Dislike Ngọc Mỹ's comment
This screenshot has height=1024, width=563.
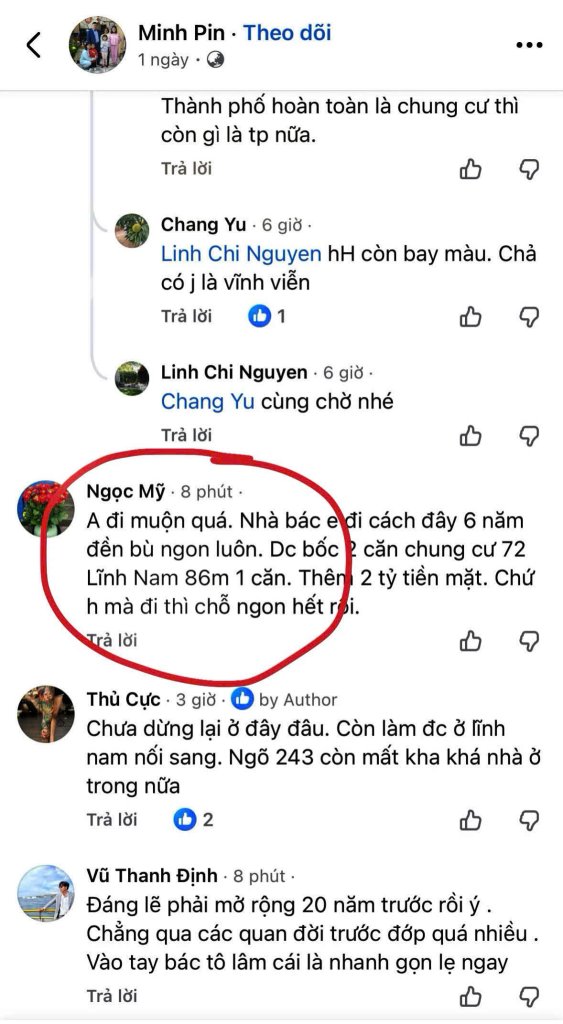click(529, 641)
